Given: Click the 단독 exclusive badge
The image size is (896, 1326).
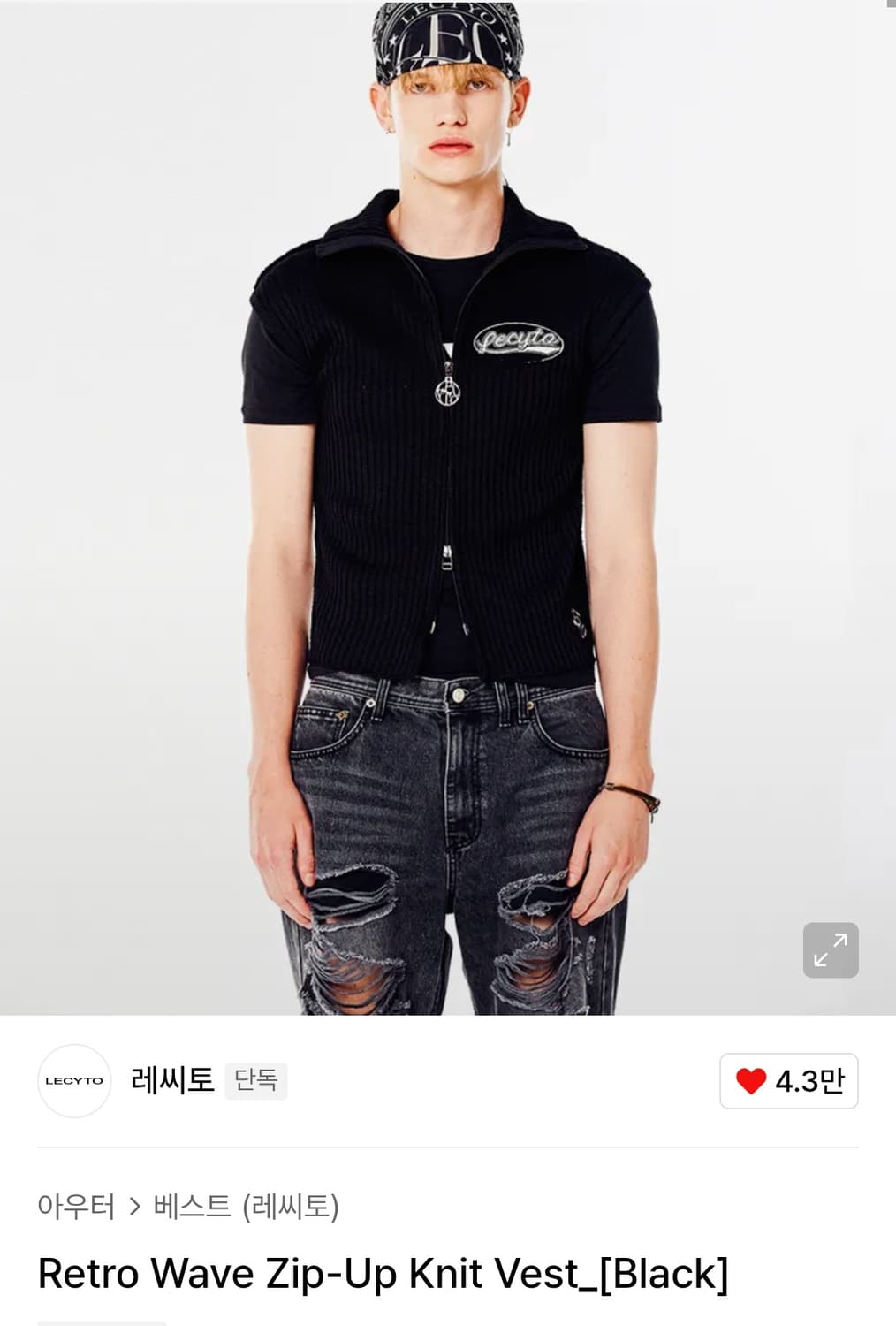Looking at the screenshot, I should point(256,1080).
